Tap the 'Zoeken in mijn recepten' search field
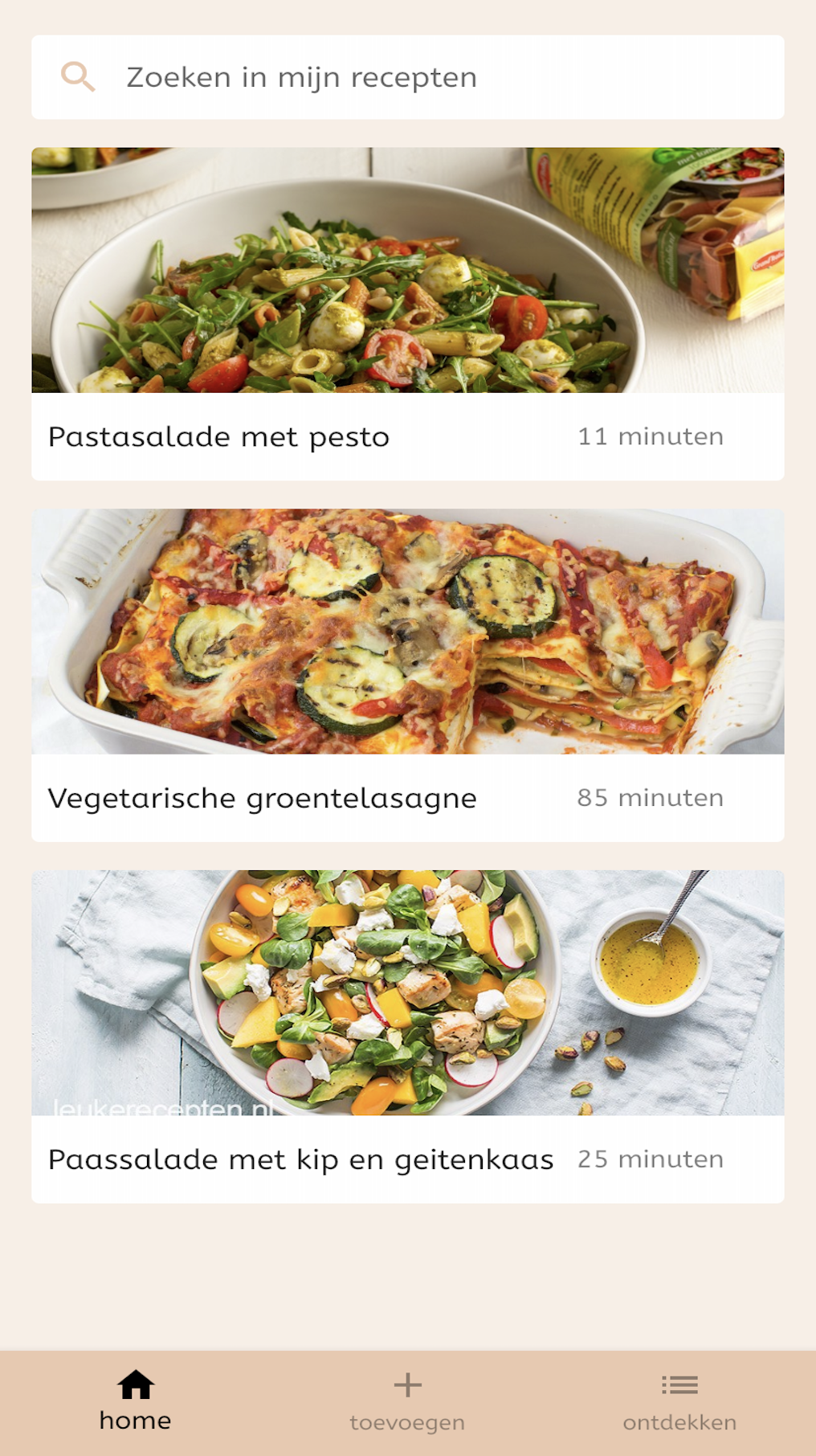Viewport: 816px width, 1456px height. [x=407, y=77]
